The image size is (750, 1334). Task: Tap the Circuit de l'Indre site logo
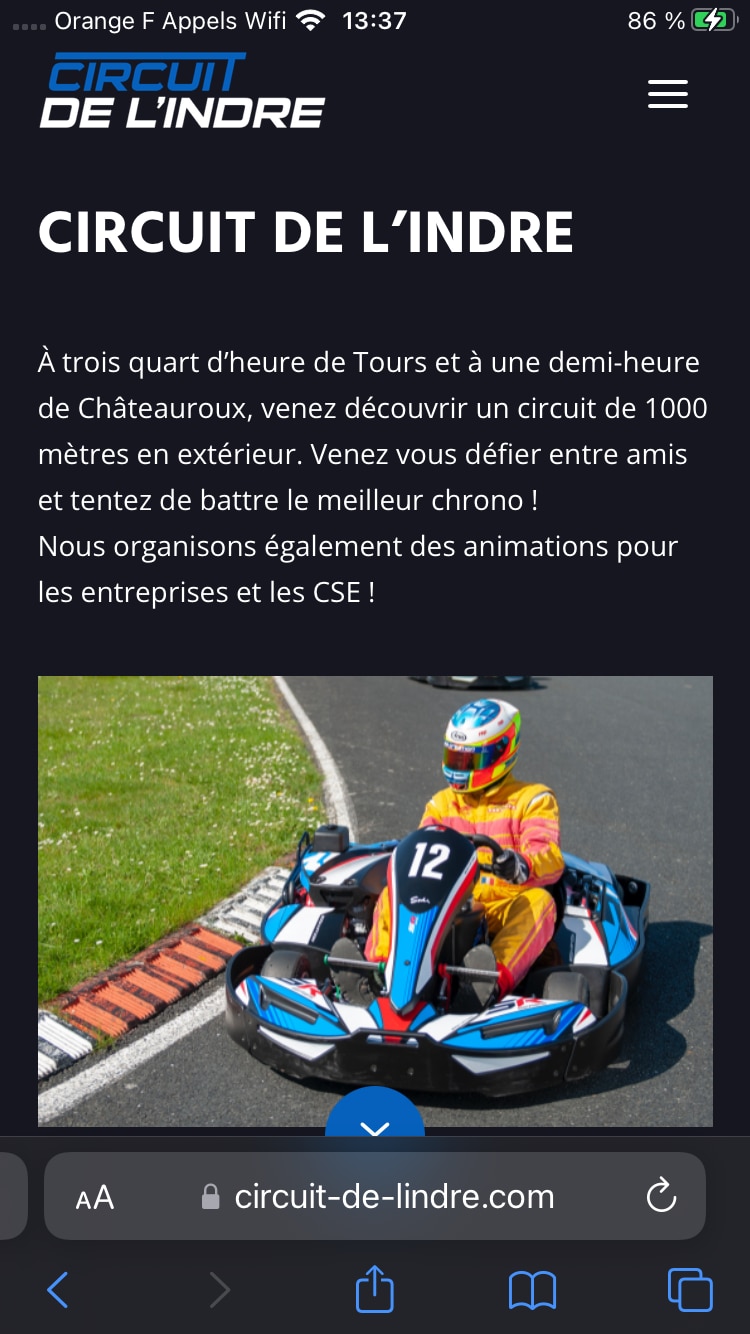point(182,92)
